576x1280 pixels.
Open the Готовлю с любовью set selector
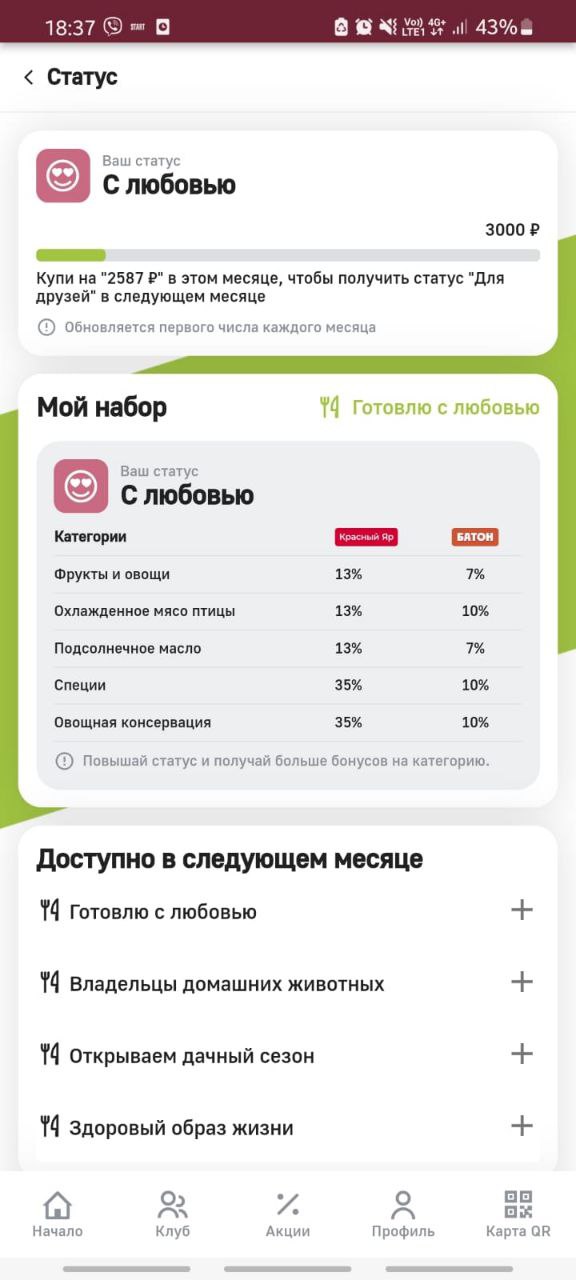(x=429, y=407)
